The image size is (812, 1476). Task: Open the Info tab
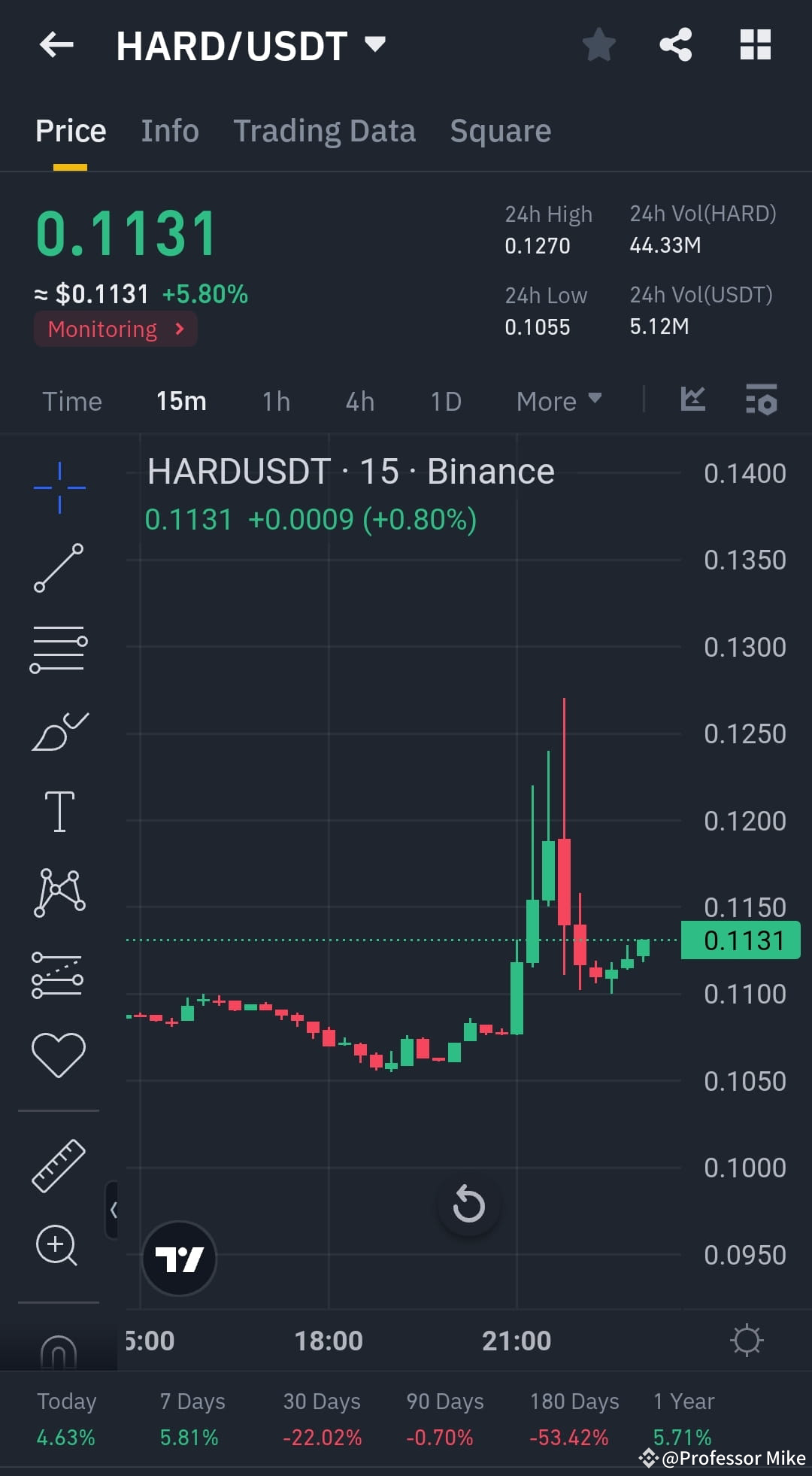(169, 130)
